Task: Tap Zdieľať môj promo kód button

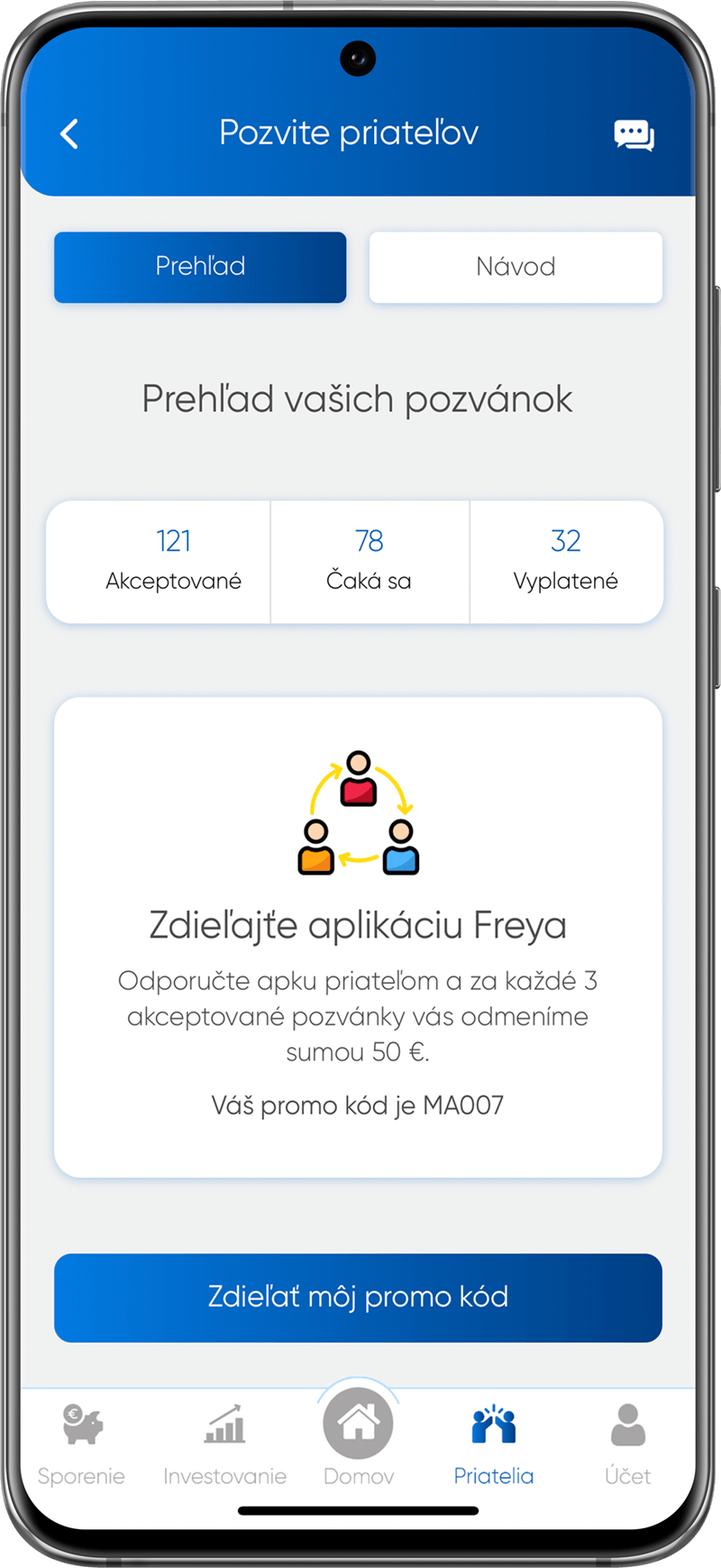Action: pyautogui.click(x=358, y=1297)
